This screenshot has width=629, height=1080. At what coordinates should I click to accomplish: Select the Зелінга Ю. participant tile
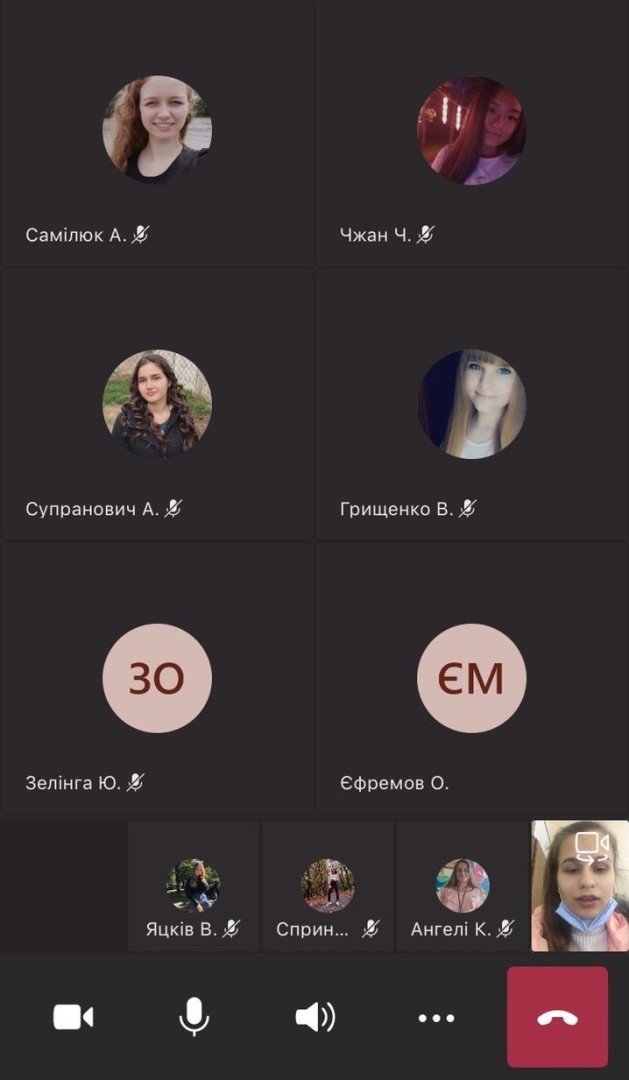tap(157, 678)
